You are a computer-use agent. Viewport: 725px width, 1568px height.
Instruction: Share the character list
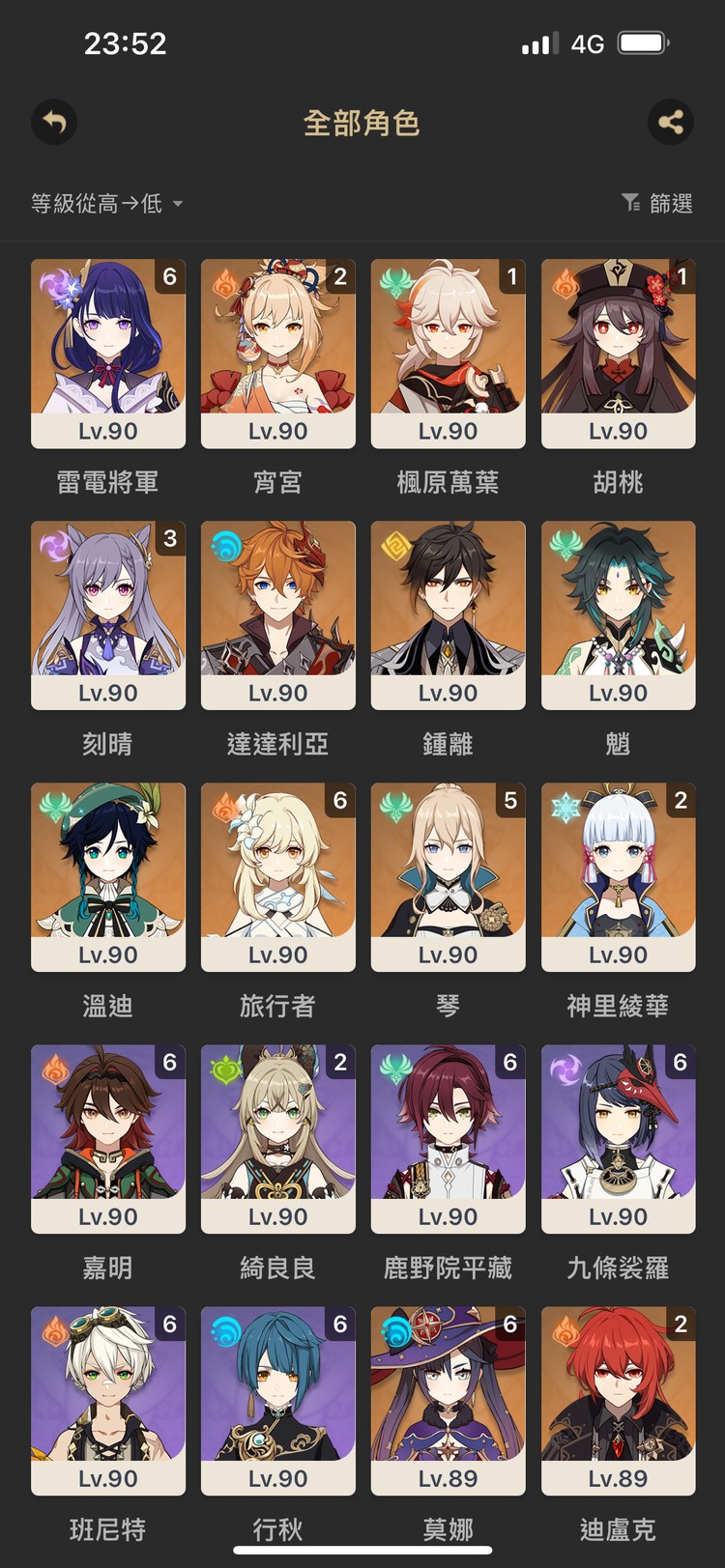(x=670, y=123)
